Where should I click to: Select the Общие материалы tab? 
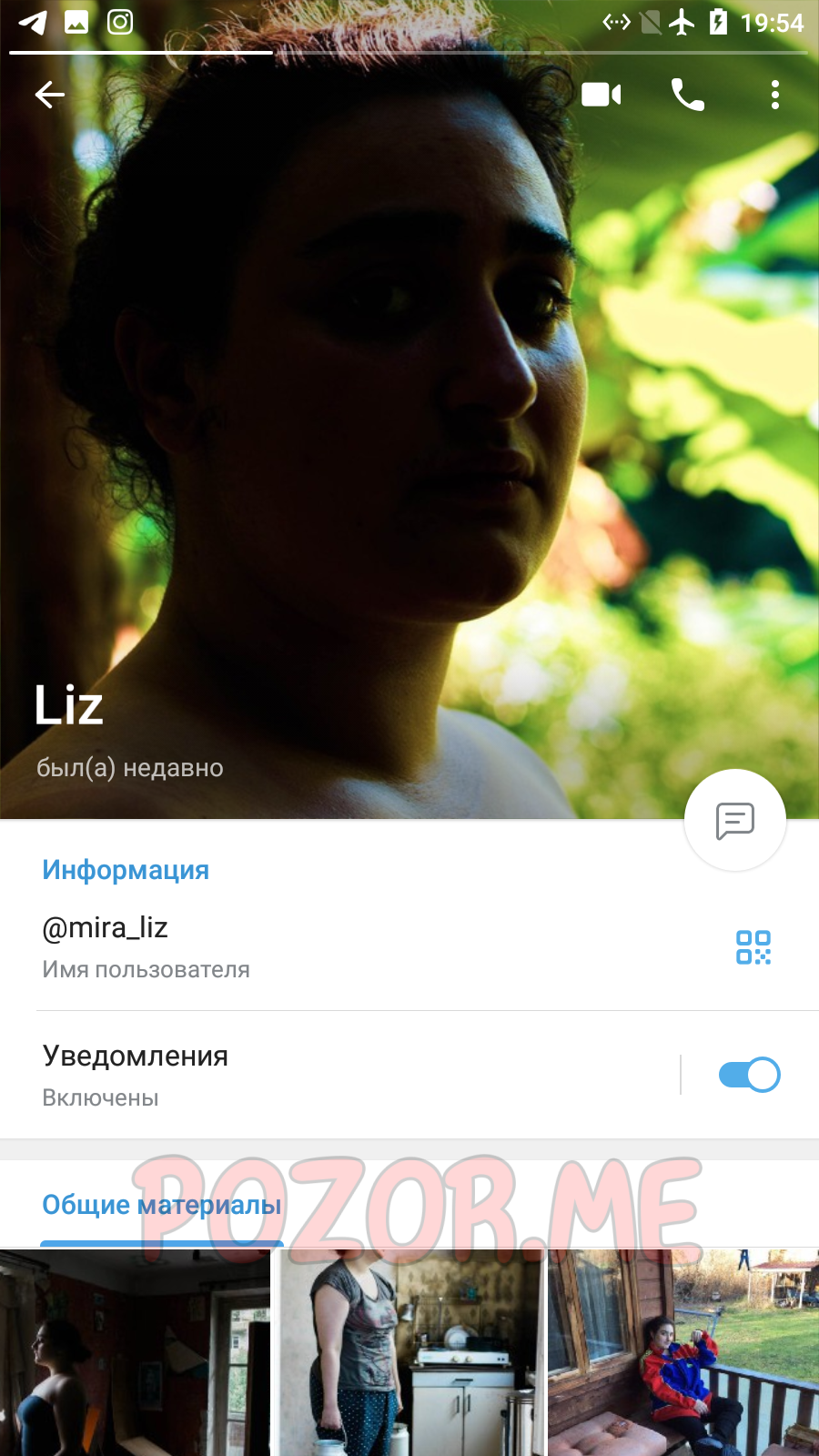(x=162, y=1205)
